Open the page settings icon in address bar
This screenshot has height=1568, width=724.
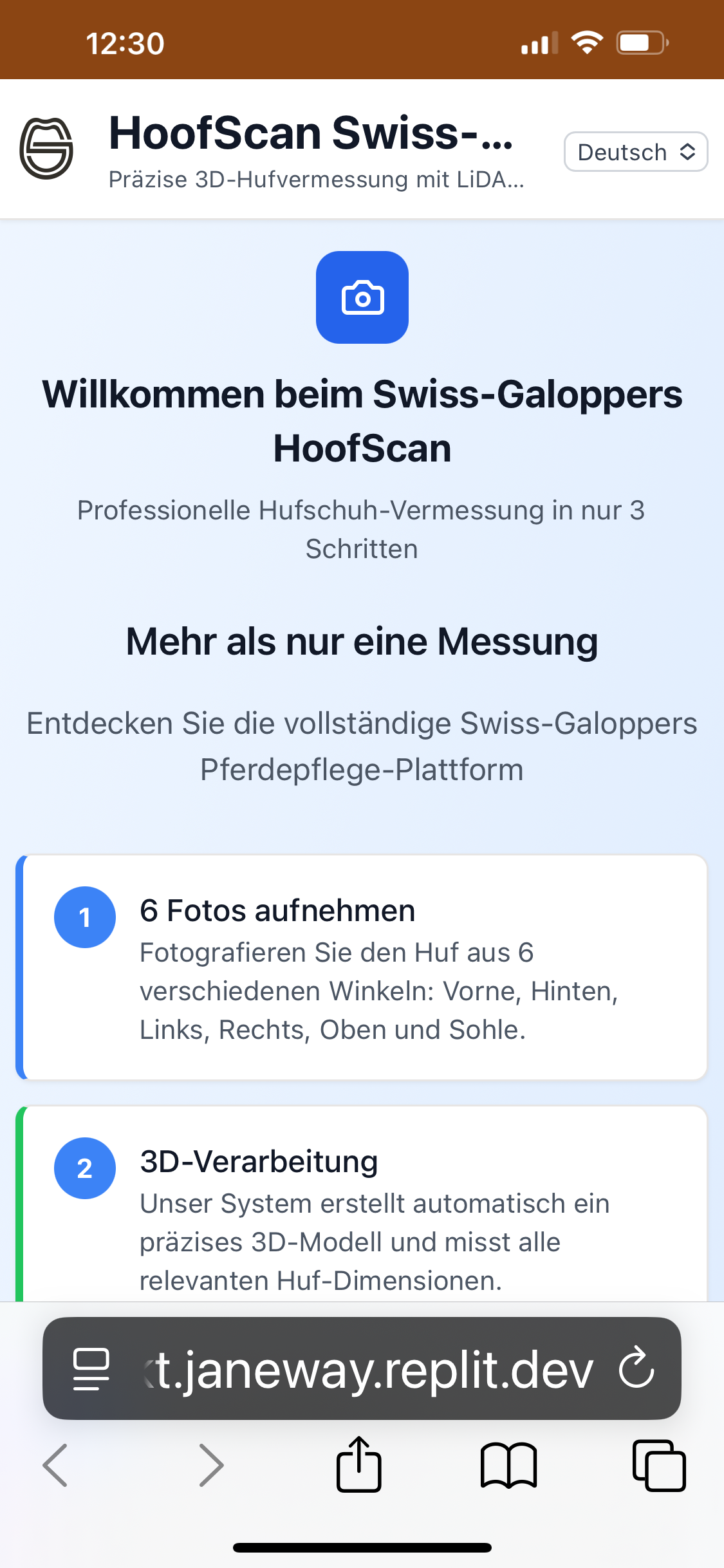(91, 1369)
